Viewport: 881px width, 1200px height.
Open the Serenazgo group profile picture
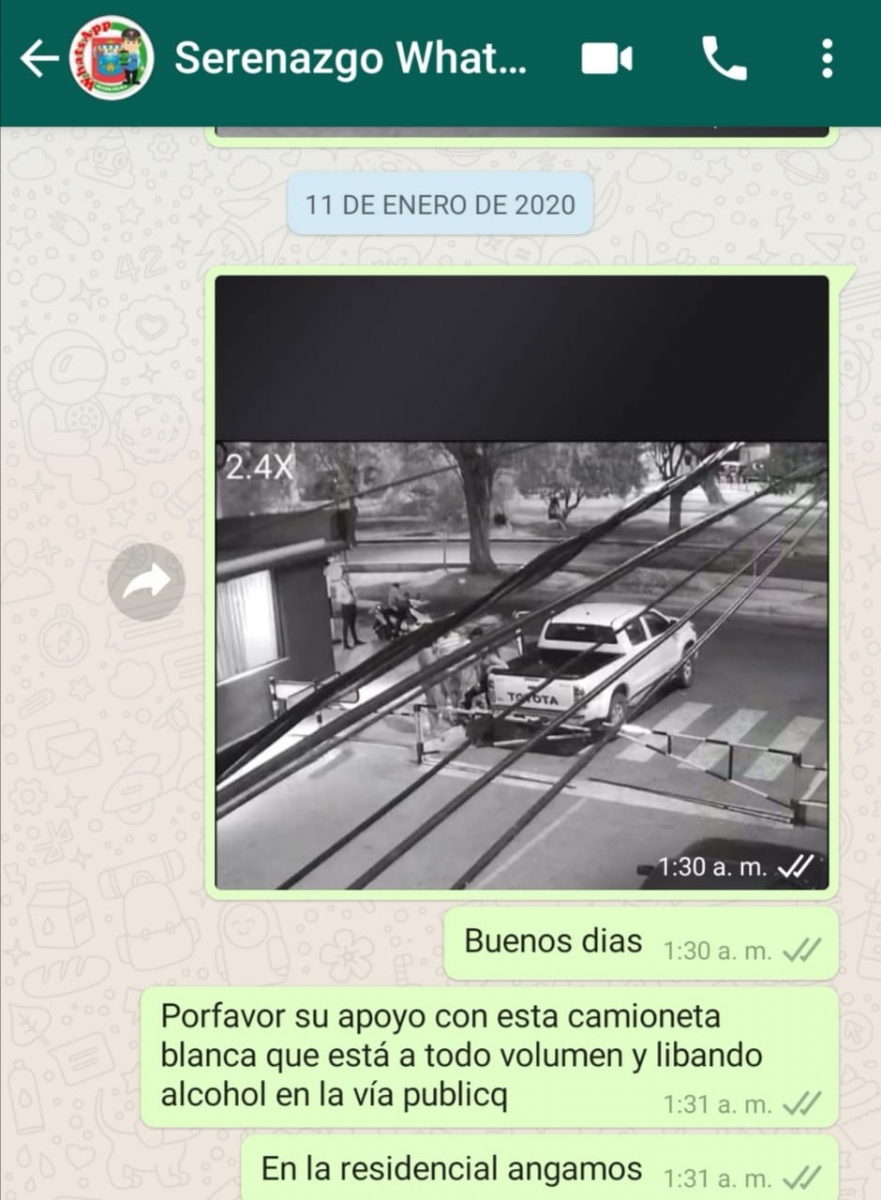pos(112,59)
